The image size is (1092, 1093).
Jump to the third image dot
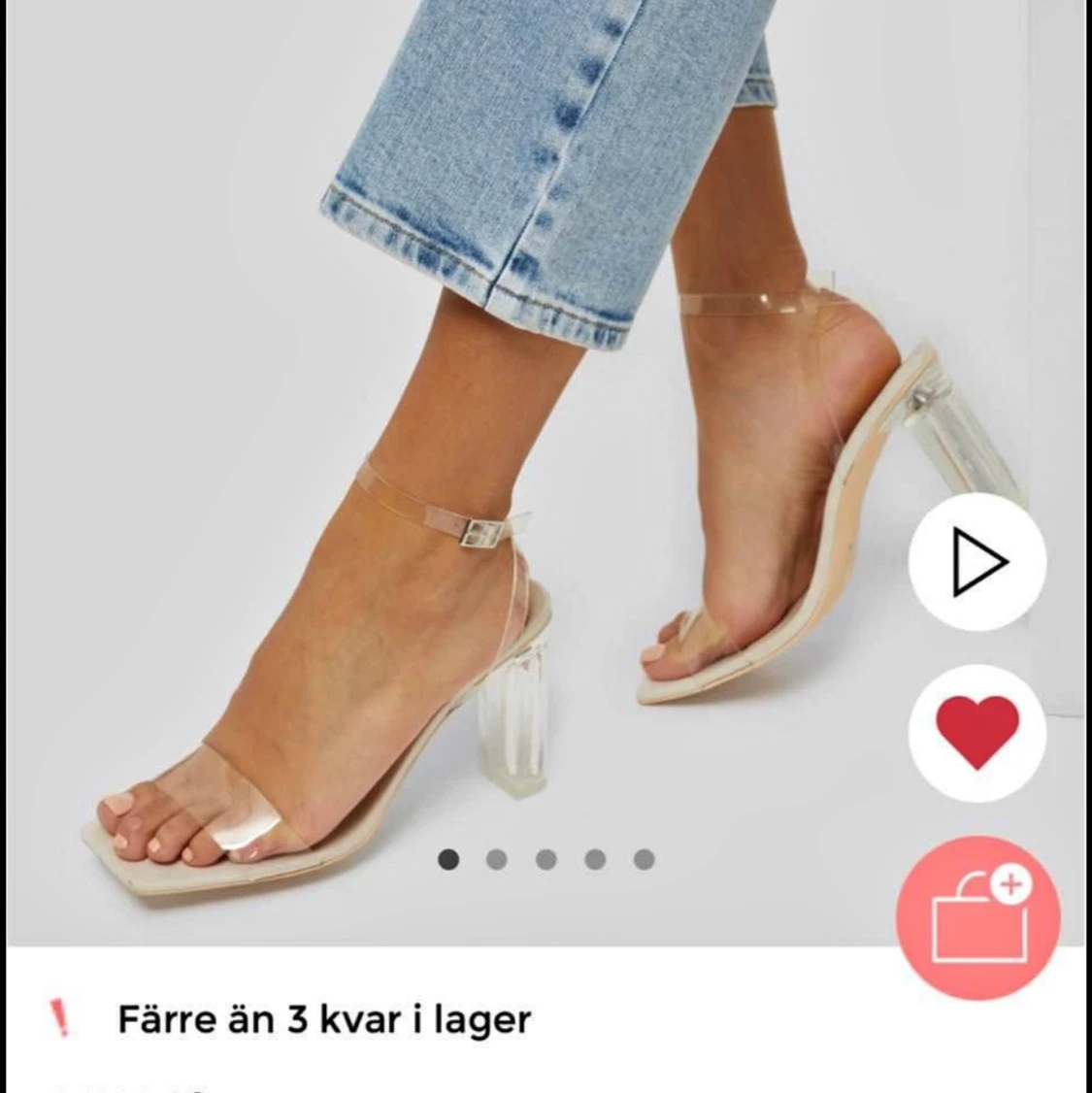tap(546, 859)
